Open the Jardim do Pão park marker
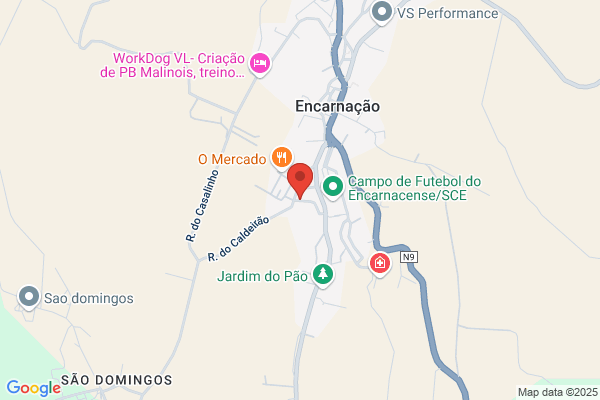This screenshot has width=600, height=400. click(x=323, y=274)
